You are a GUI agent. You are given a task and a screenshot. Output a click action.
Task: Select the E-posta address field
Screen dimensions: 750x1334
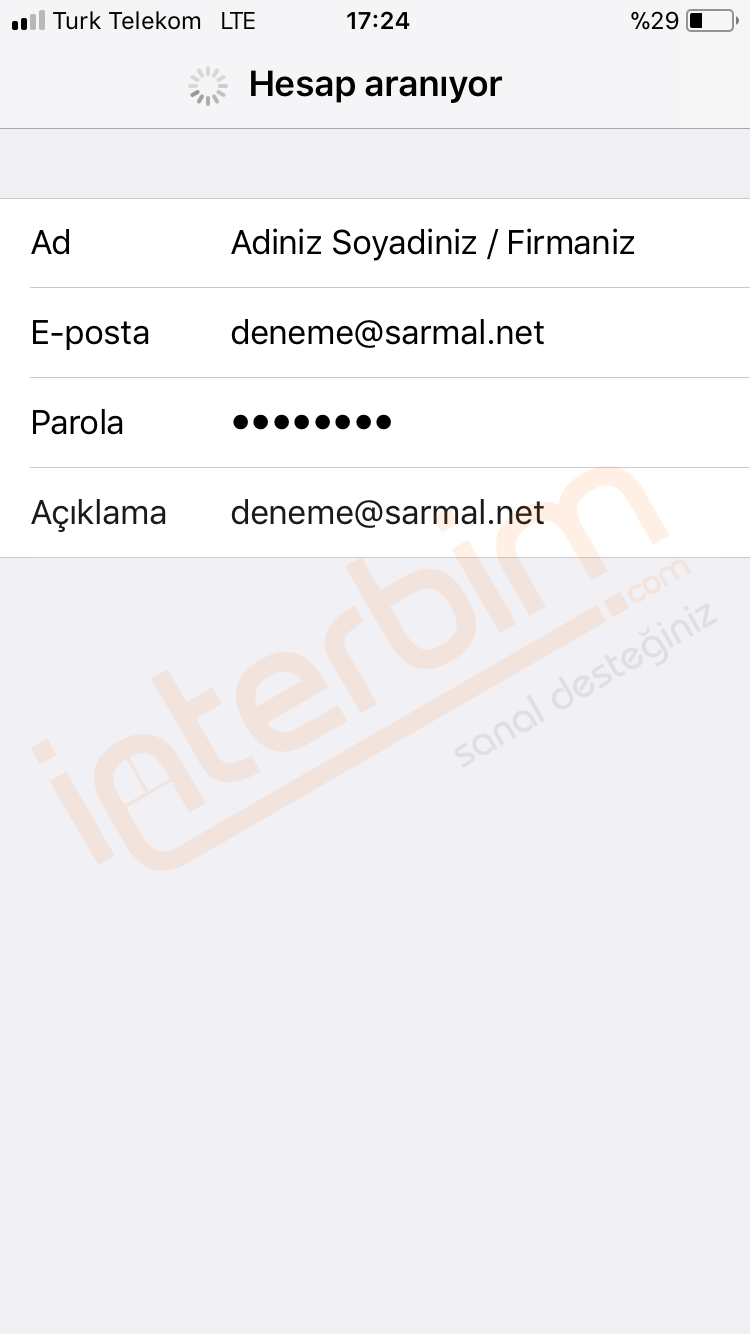pyautogui.click(x=375, y=333)
